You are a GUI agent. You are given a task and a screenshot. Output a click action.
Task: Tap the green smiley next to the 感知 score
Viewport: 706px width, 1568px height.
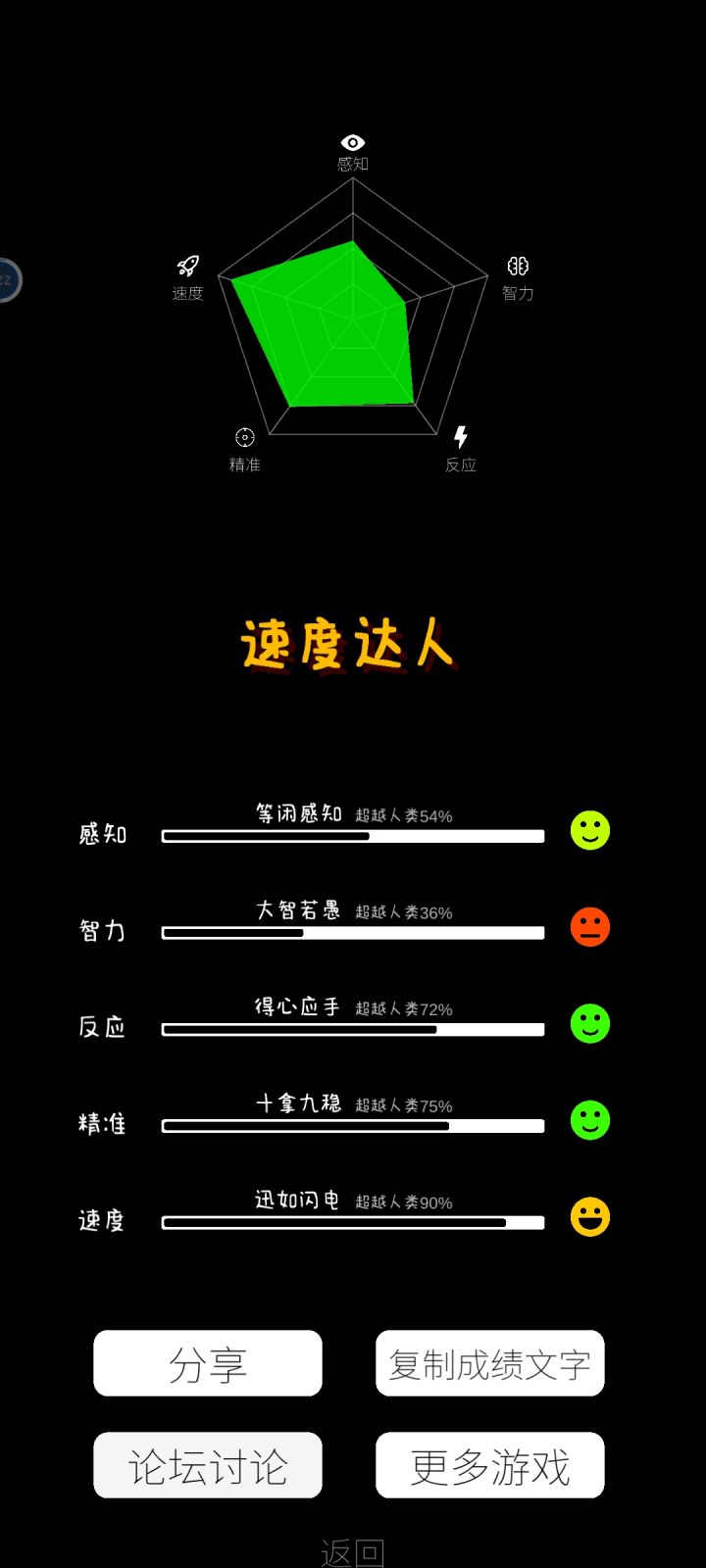589,831
